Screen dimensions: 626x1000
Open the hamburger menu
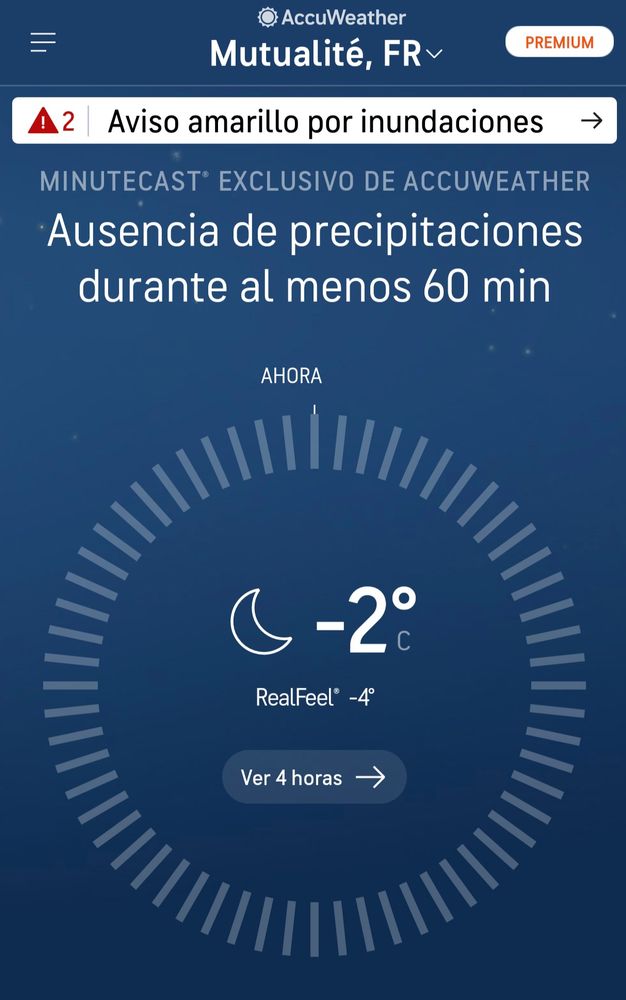click(43, 42)
